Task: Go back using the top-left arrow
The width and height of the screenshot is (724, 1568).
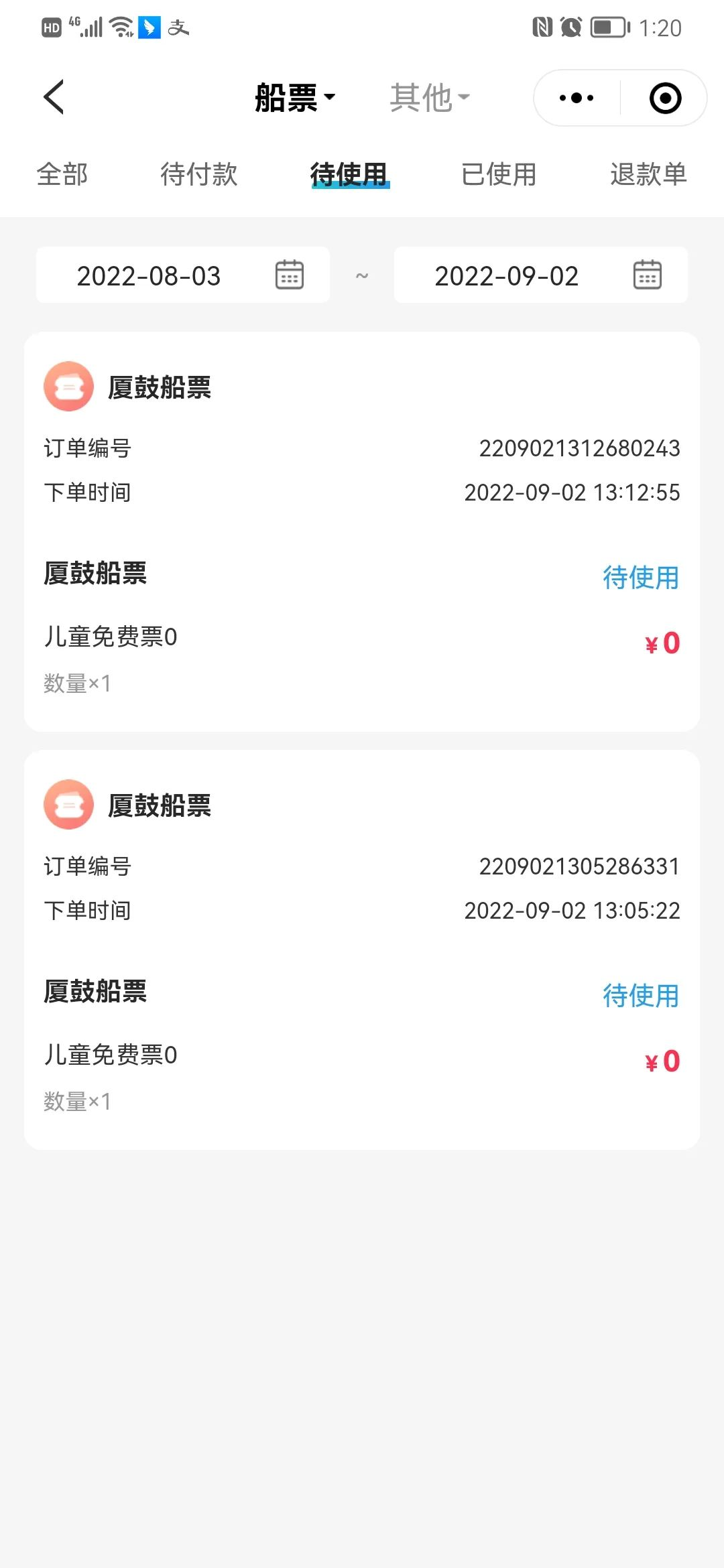Action: pos(54,98)
